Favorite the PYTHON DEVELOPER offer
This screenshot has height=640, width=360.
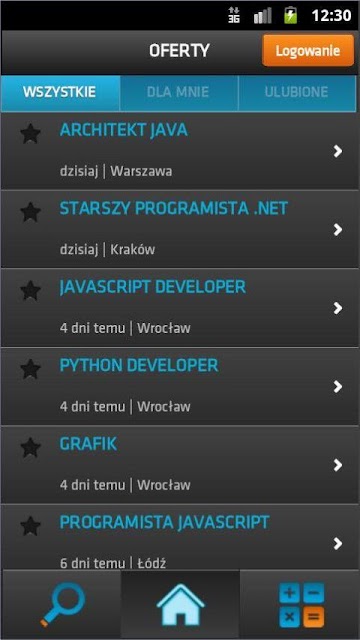pyautogui.click(x=31, y=370)
